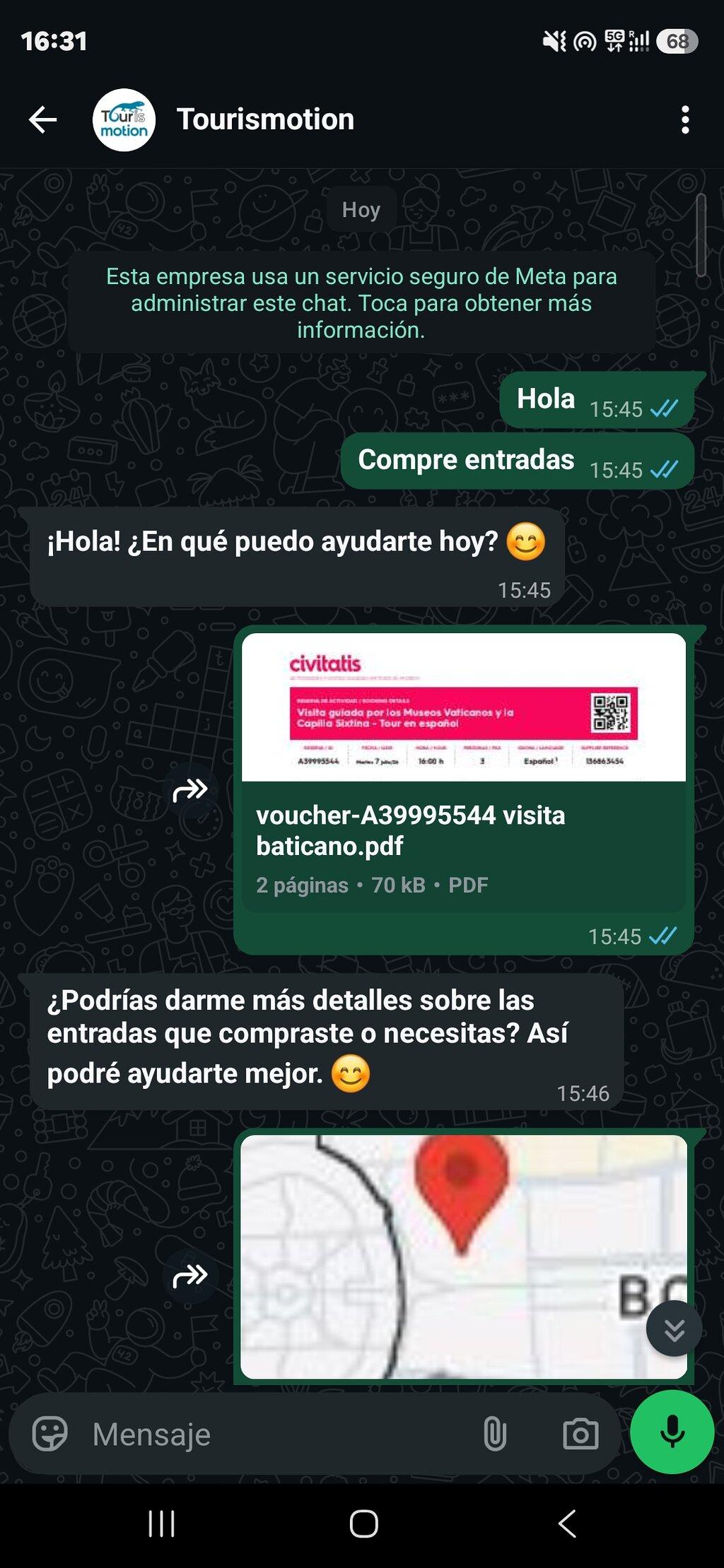Go back from the Tourismotion chat
Image resolution: width=724 pixels, height=1568 pixels.
point(42,119)
